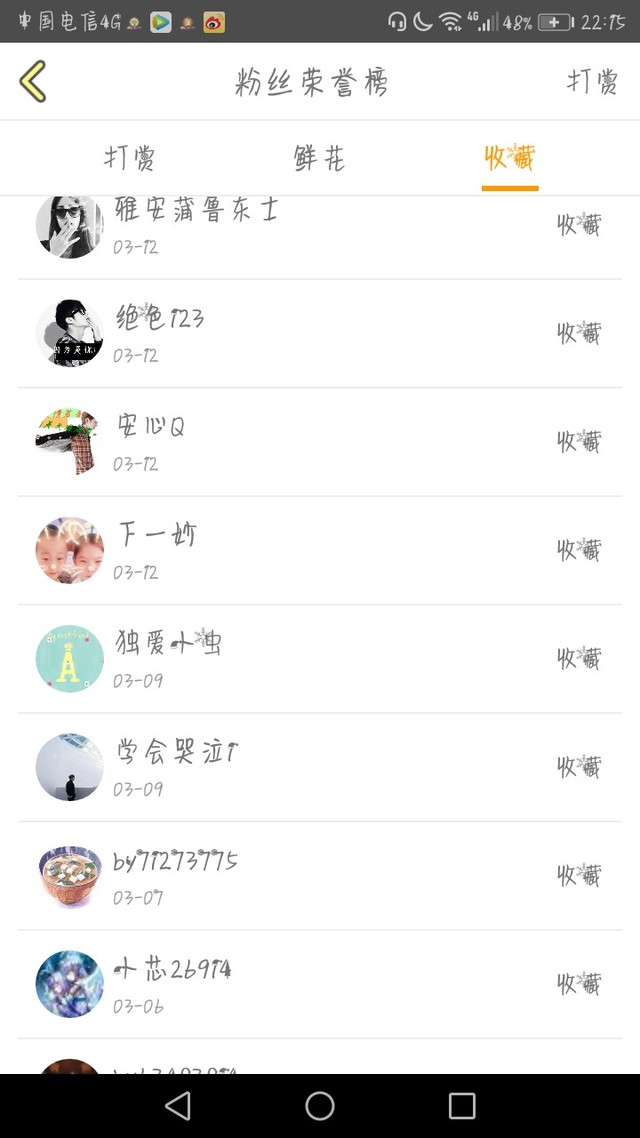Image resolution: width=640 pixels, height=1138 pixels.
Task: View the 安心Q fan row
Action: point(320,442)
